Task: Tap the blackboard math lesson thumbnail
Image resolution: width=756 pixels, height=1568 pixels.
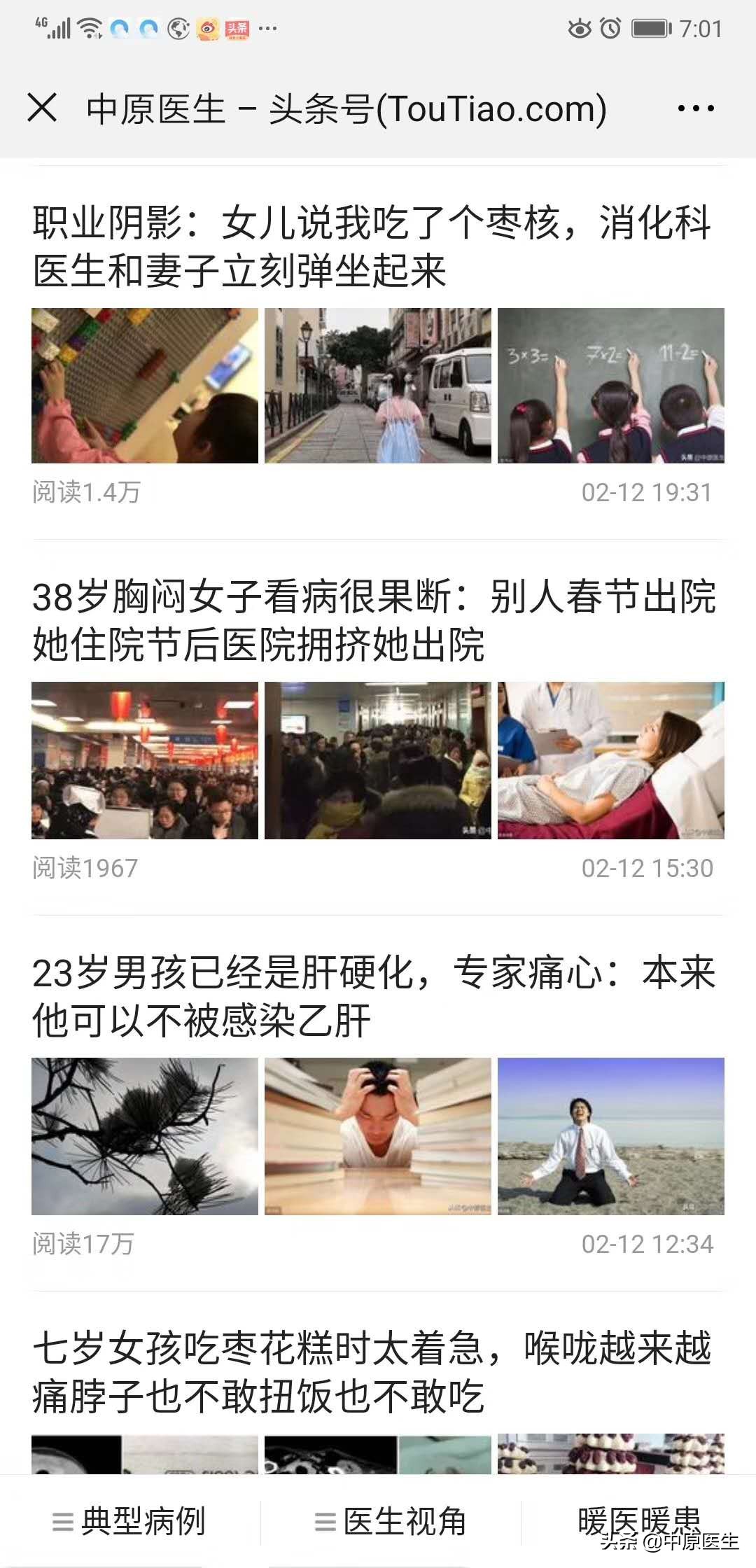Action: click(x=612, y=386)
